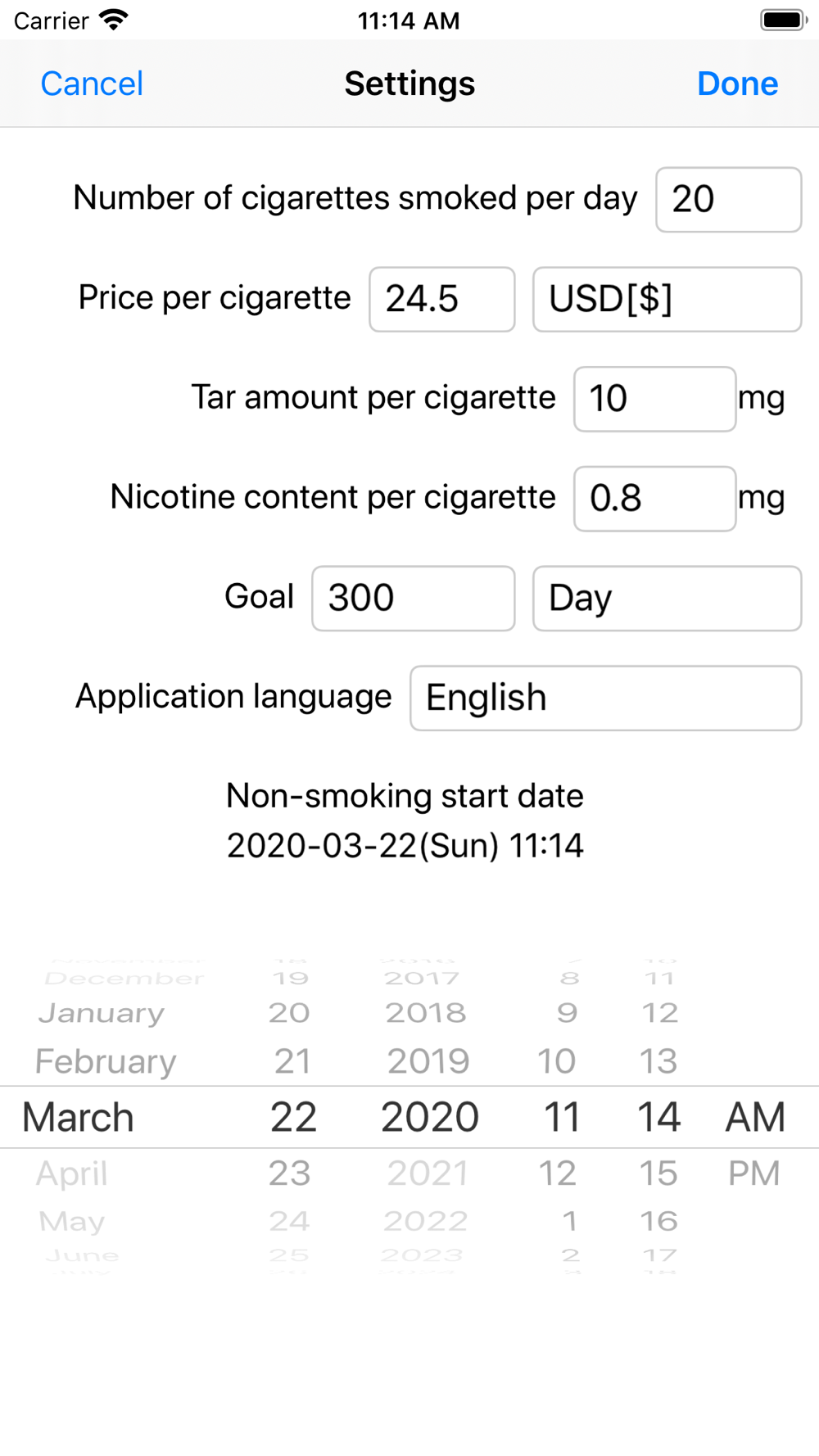Select year 2021 in the picker
Image resolution: width=819 pixels, height=1456 pixels.
[x=428, y=1173]
